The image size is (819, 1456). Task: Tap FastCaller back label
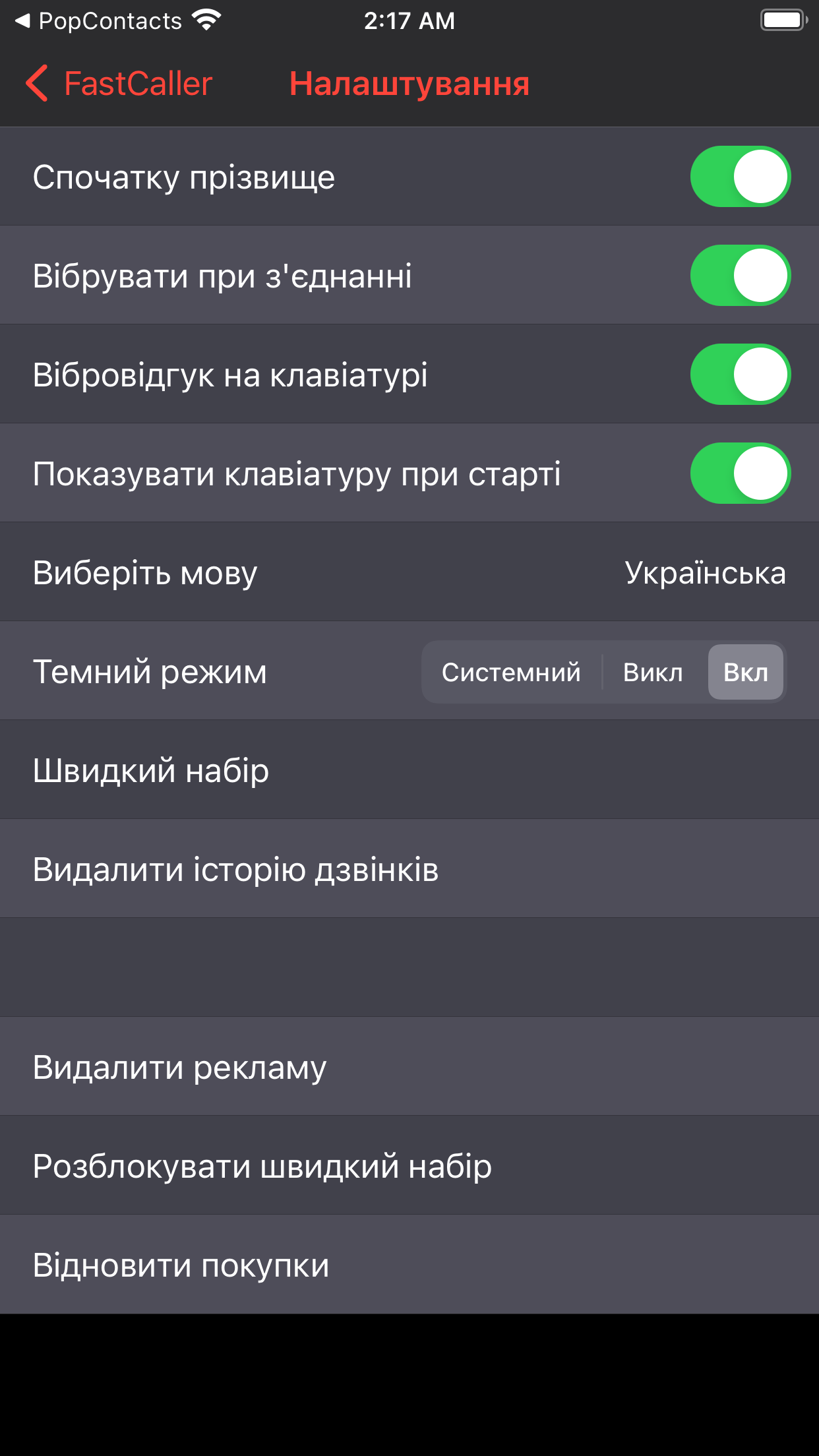(136, 84)
